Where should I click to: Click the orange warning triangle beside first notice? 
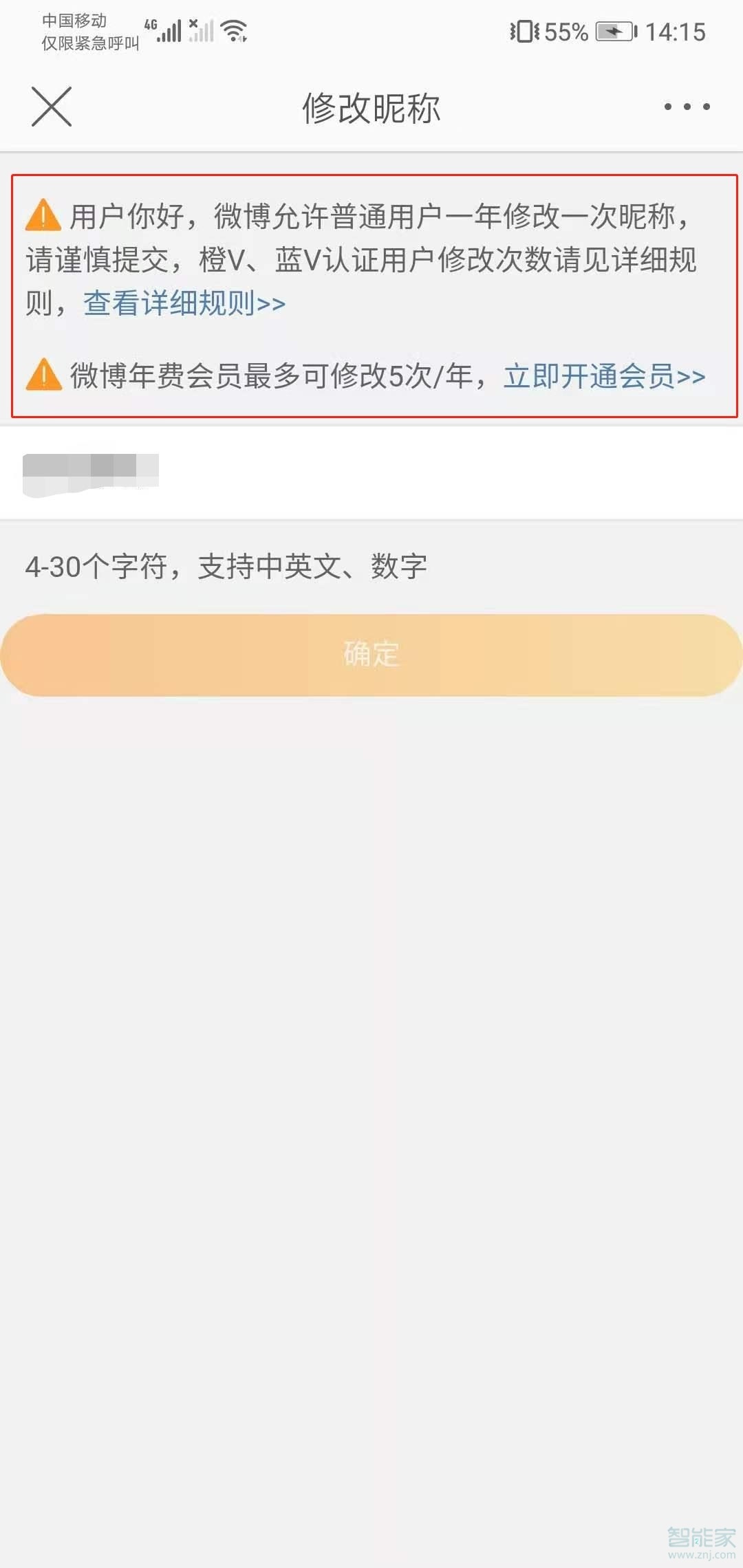point(43,217)
